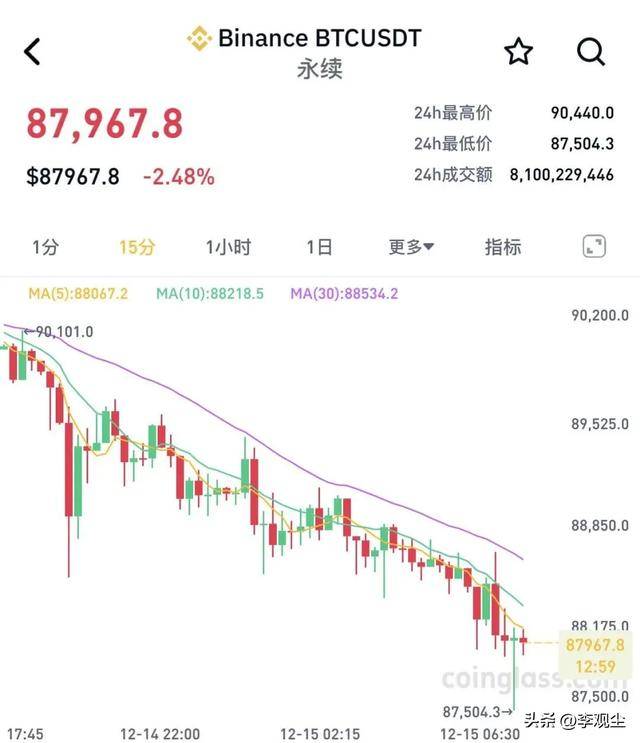Go back using the back arrow

pos(33,52)
